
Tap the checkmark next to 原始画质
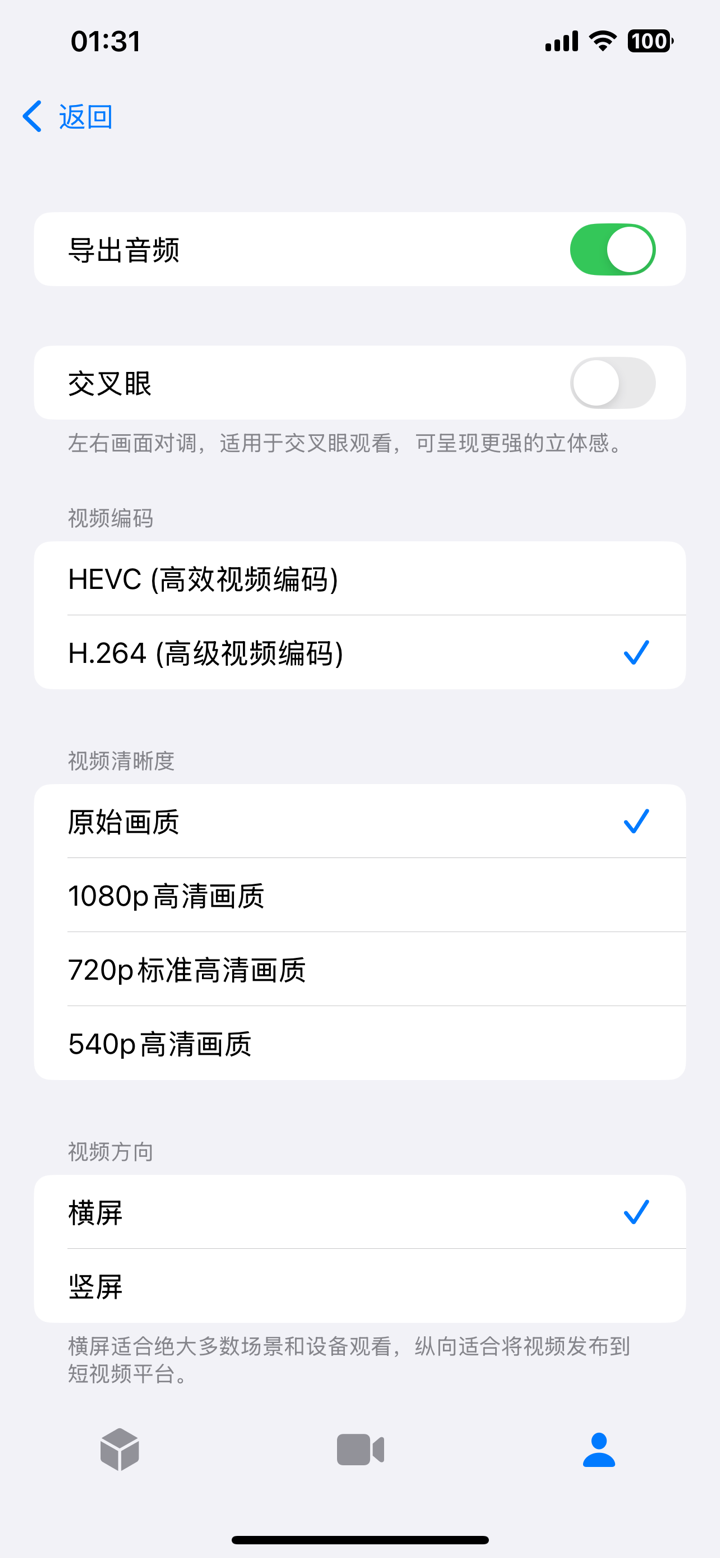pyautogui.click(x=636, y=821)
